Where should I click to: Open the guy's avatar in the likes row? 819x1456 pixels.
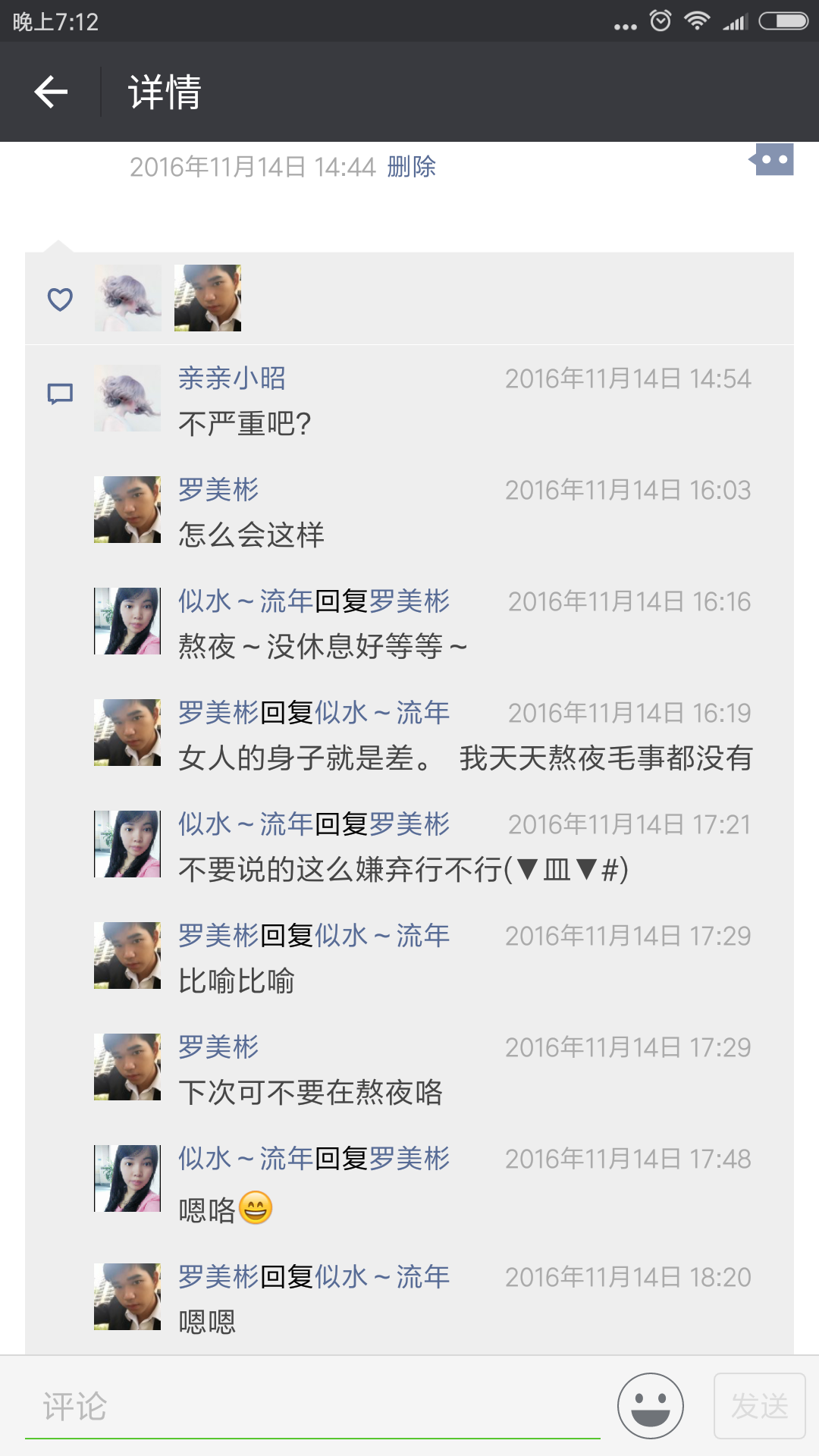click(x=208, y=298)
